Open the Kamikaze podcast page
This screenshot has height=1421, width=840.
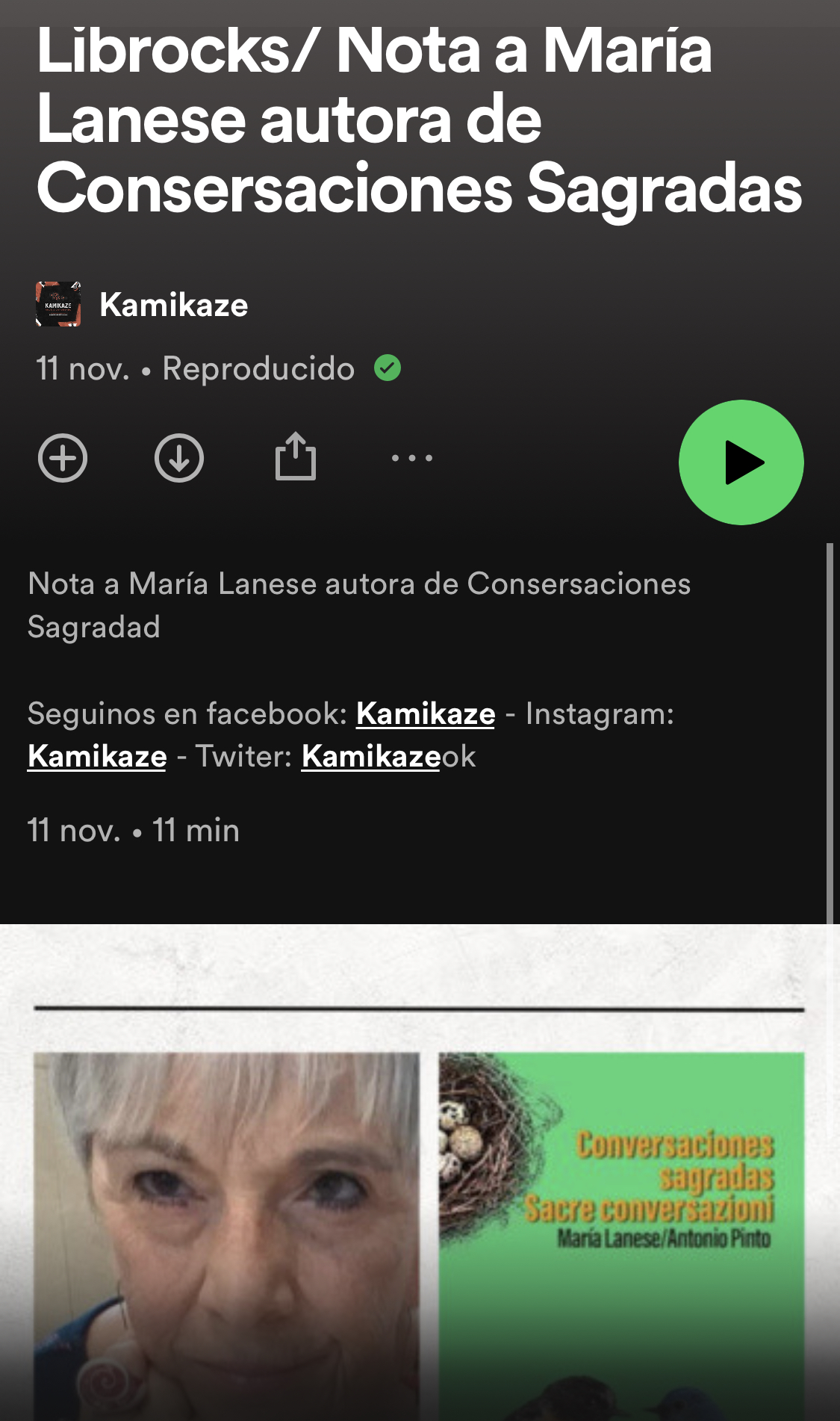(x=173, y=305)
